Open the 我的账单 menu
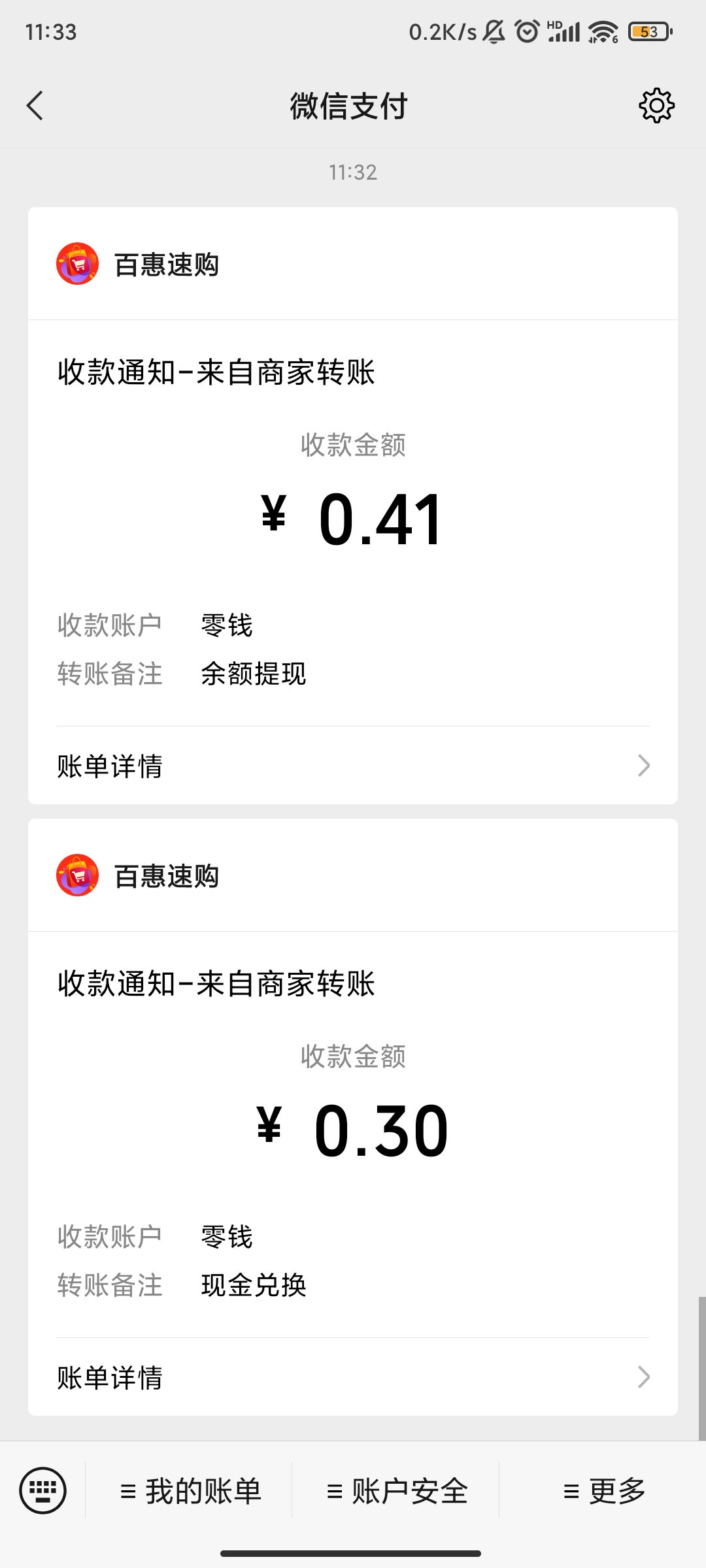The height and width of the screenshot is (1568, 706). pos(190,1491)
